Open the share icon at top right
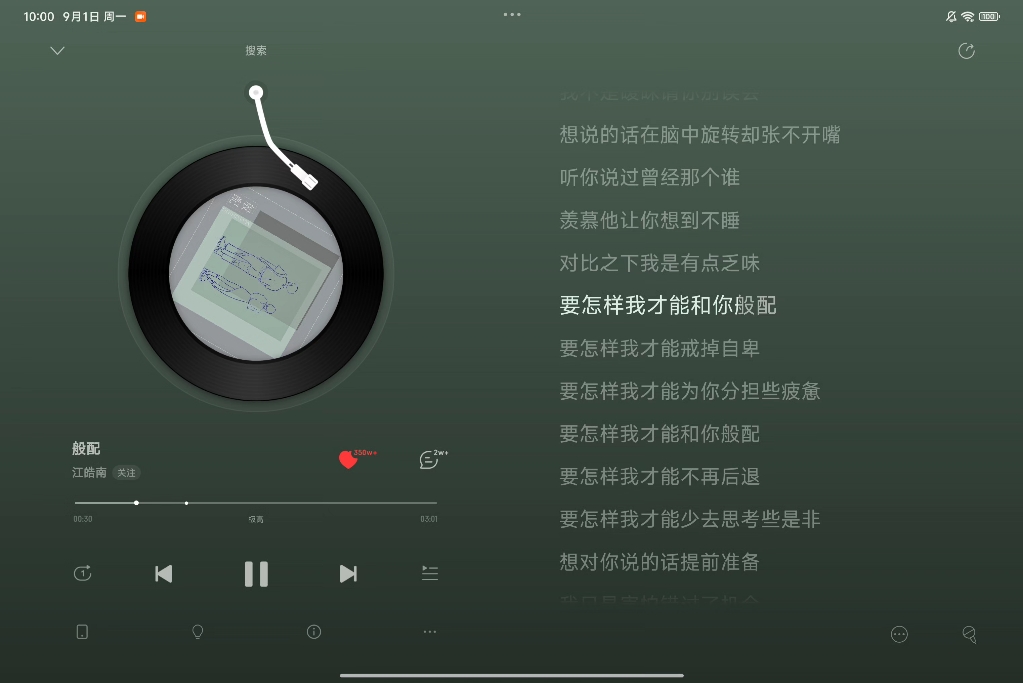The image size is (1023, 683). 966,51
